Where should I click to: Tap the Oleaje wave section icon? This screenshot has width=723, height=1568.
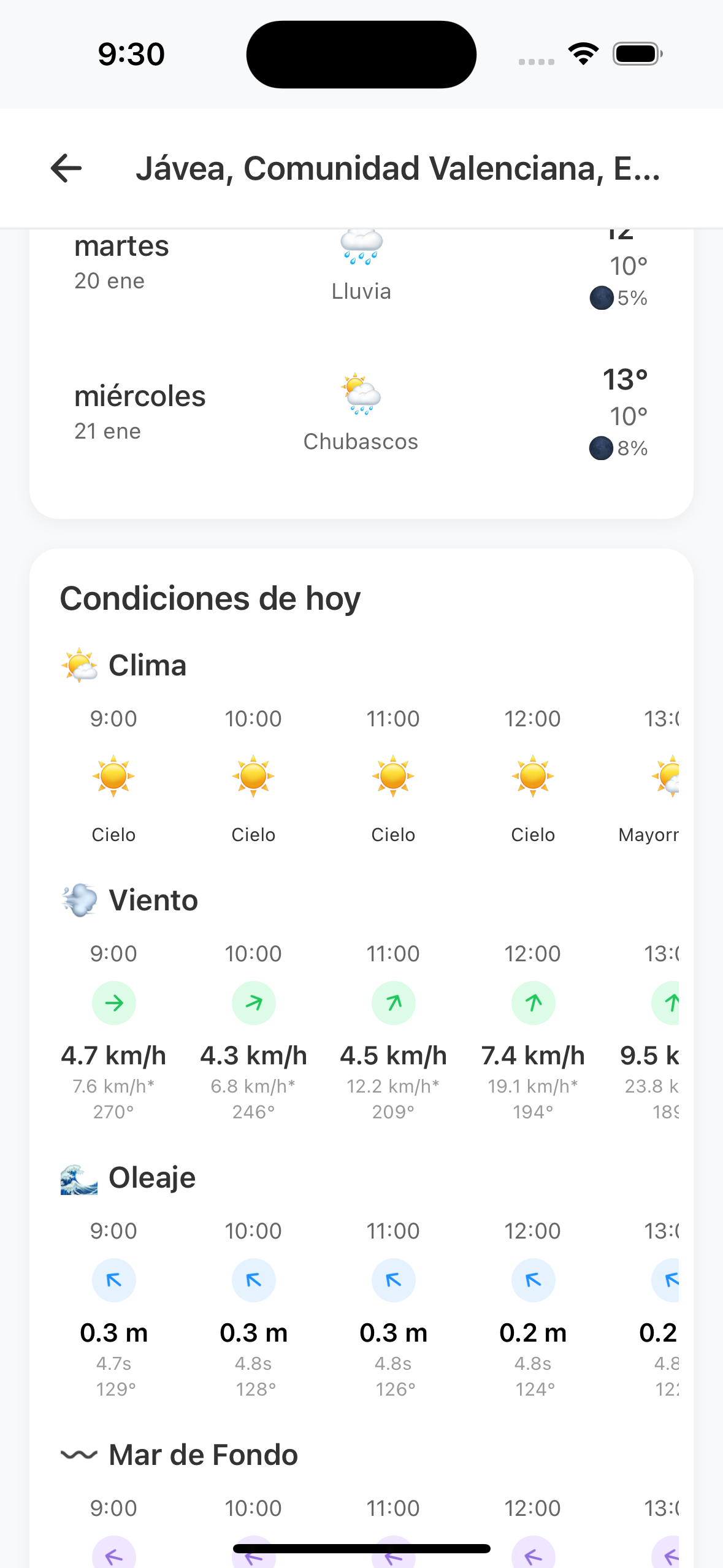80,1177
